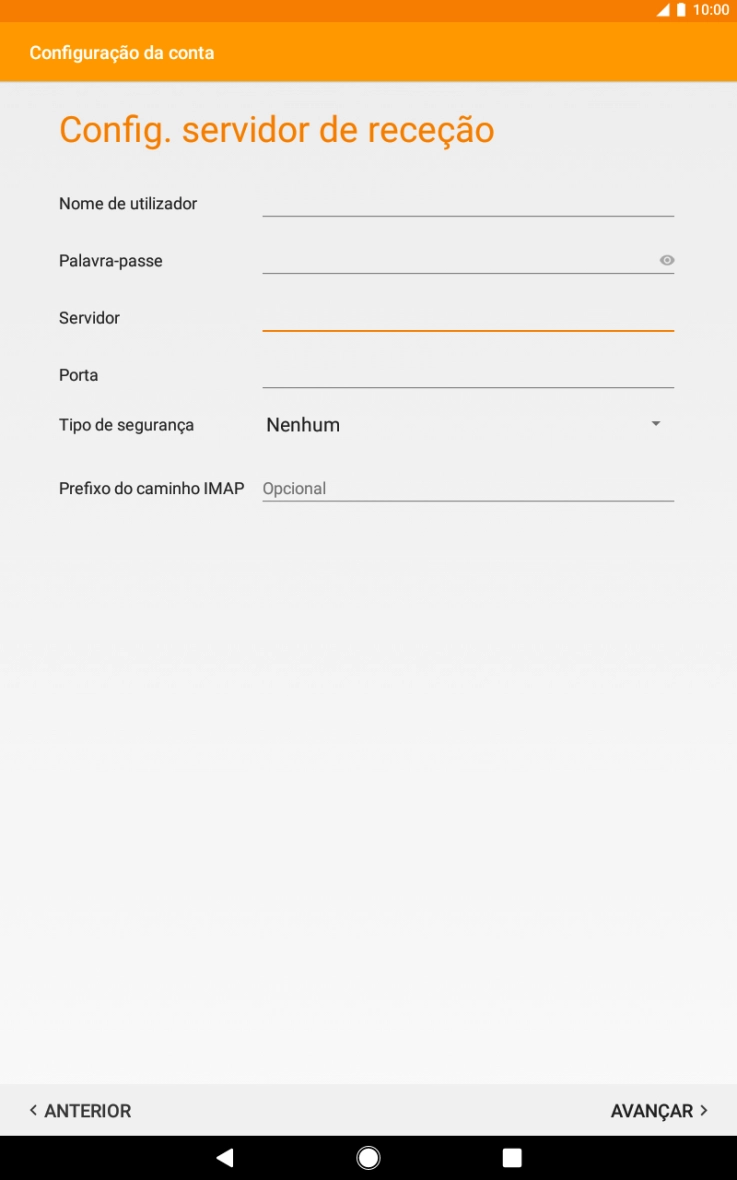737x1180 pixels.
Task: Open the Tipo de segurança dropdown
Action: (460, 424)
